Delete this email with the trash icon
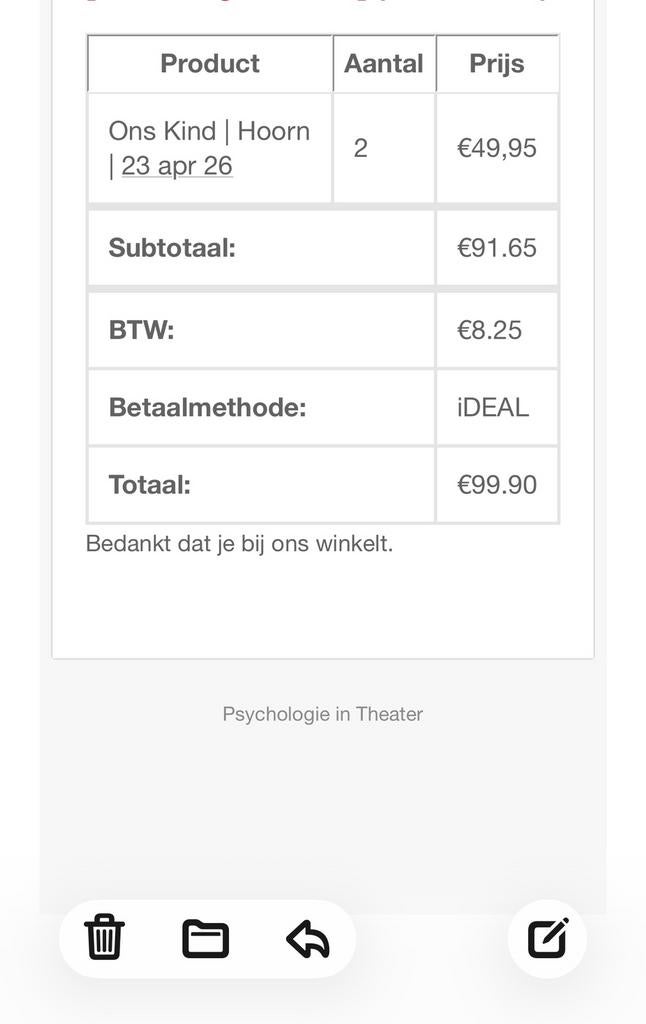This screenshot has width=646, height=1024. 104,938
